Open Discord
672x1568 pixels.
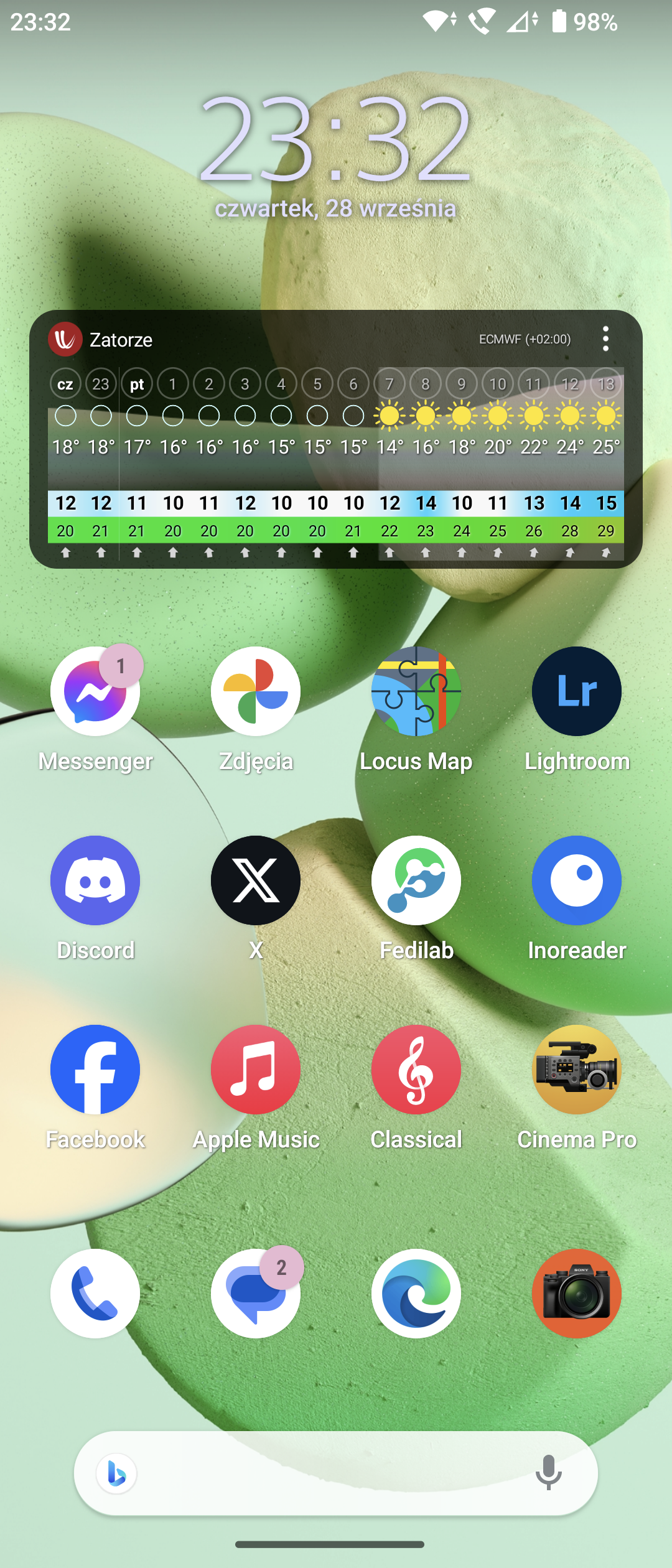[95, 880]
